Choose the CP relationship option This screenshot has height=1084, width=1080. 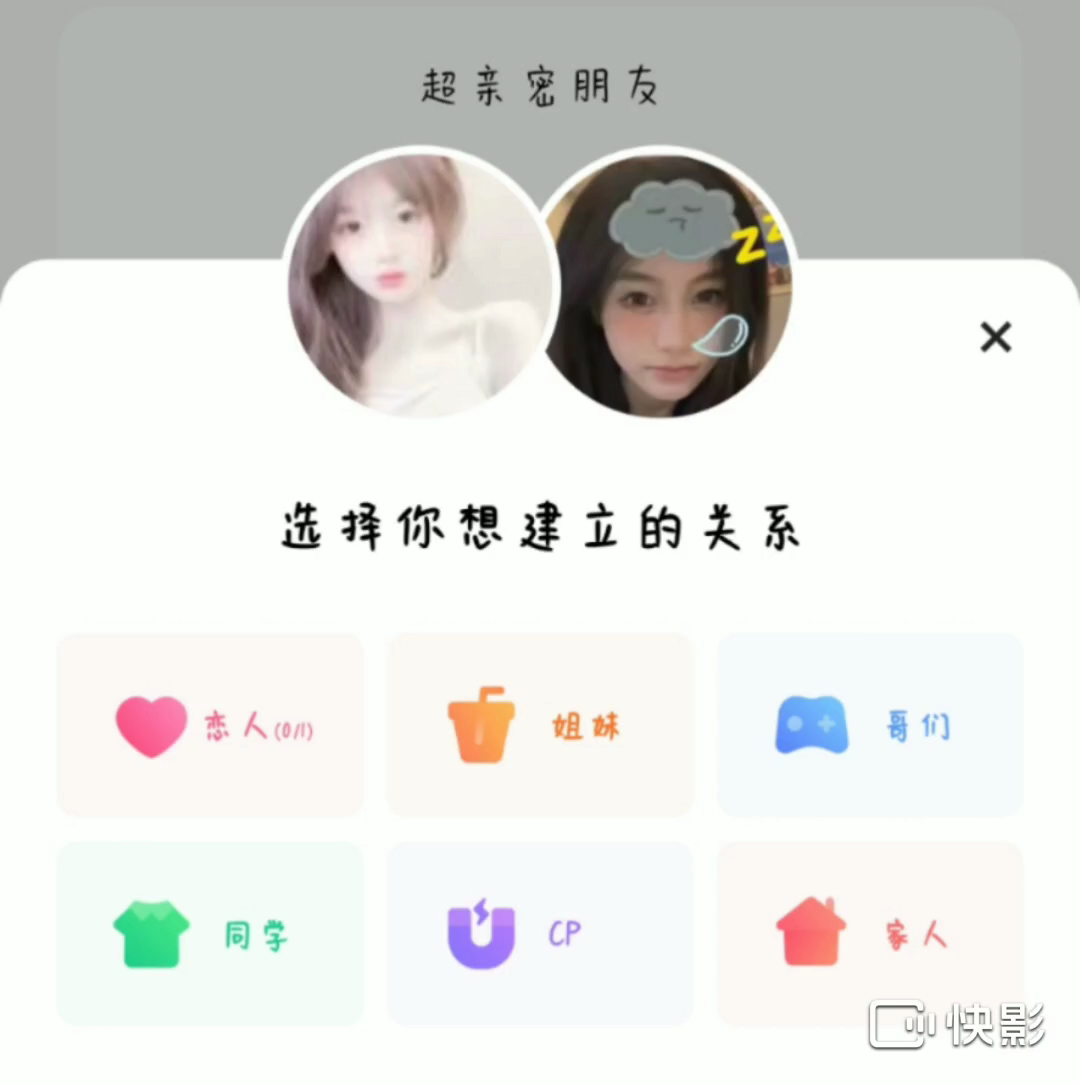(540, 933)
